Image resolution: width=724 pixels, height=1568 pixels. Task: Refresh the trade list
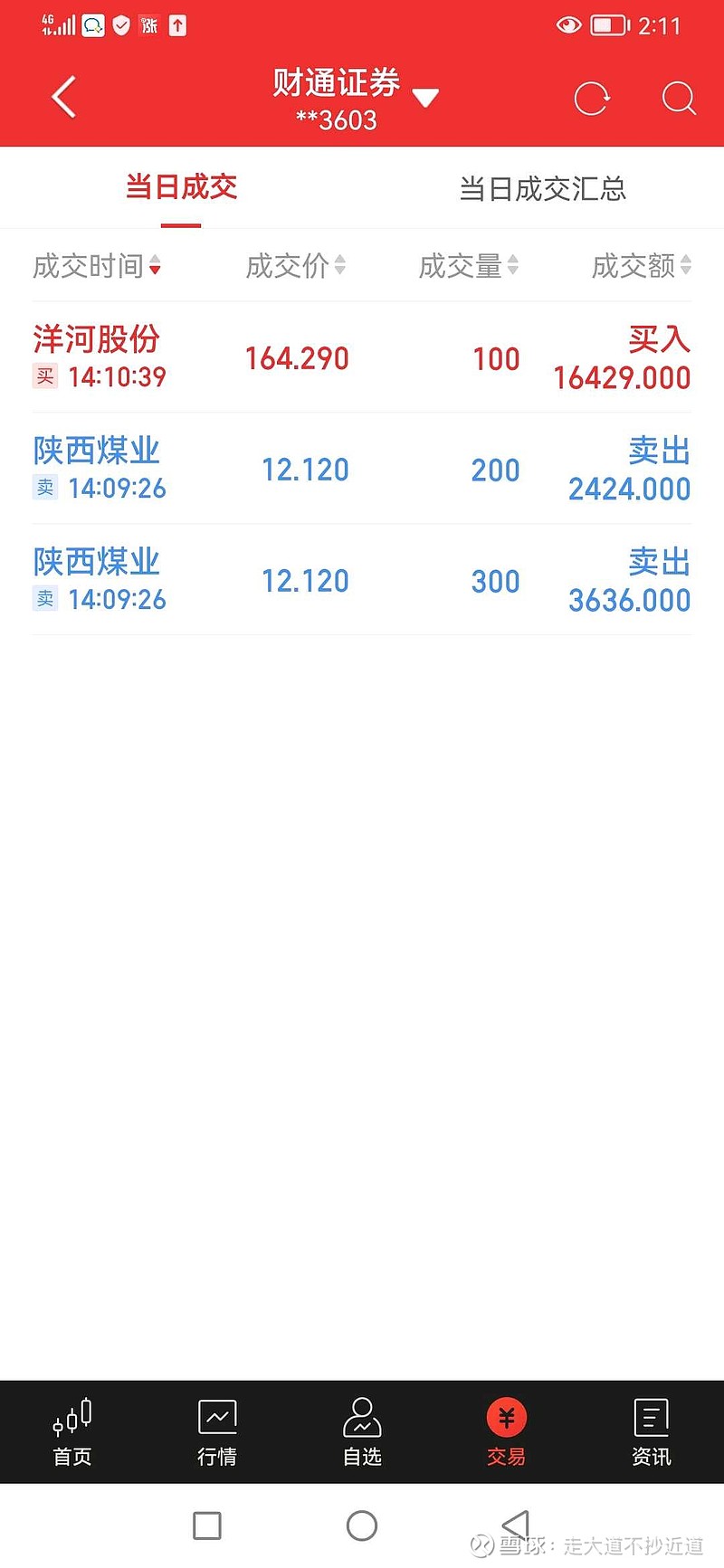(592, 98)
